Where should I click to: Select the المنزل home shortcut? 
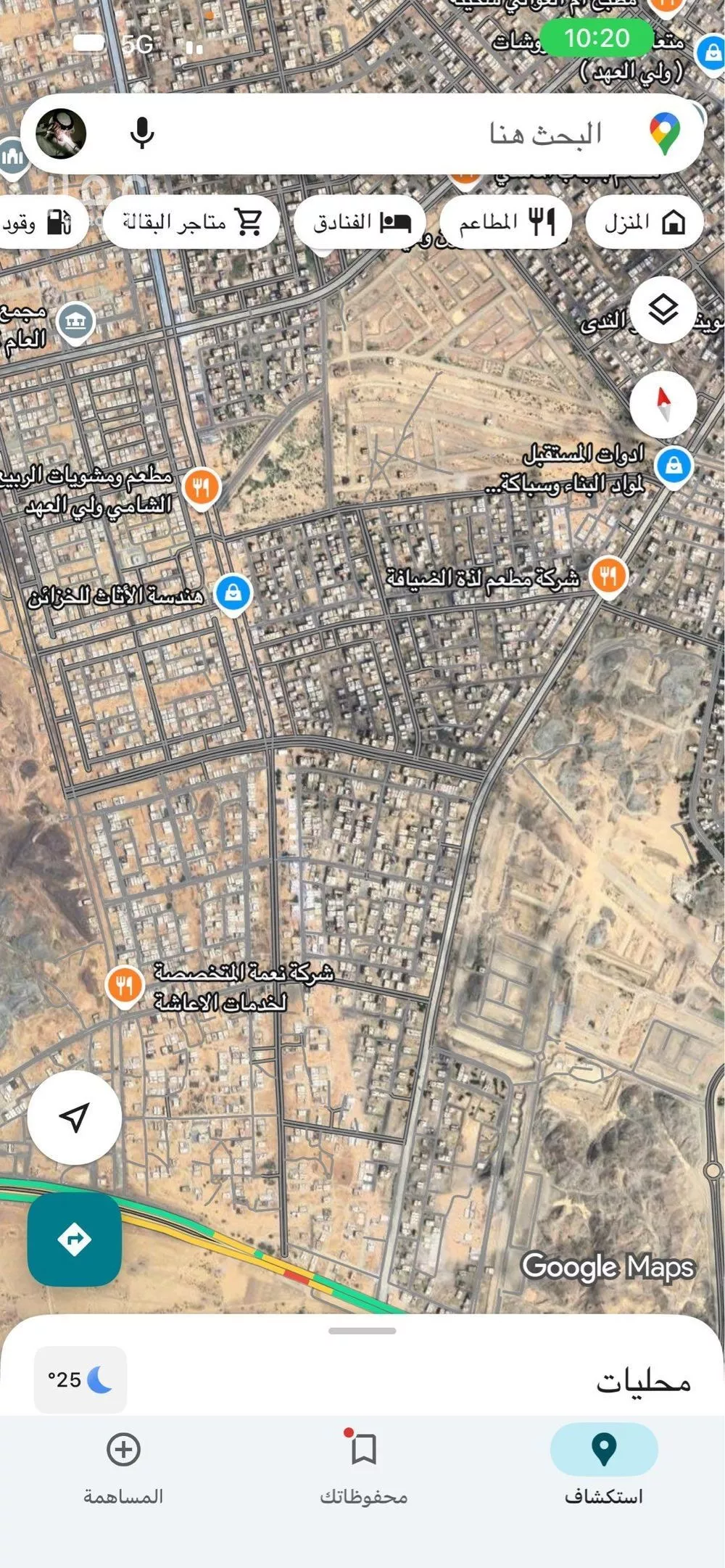643,221
